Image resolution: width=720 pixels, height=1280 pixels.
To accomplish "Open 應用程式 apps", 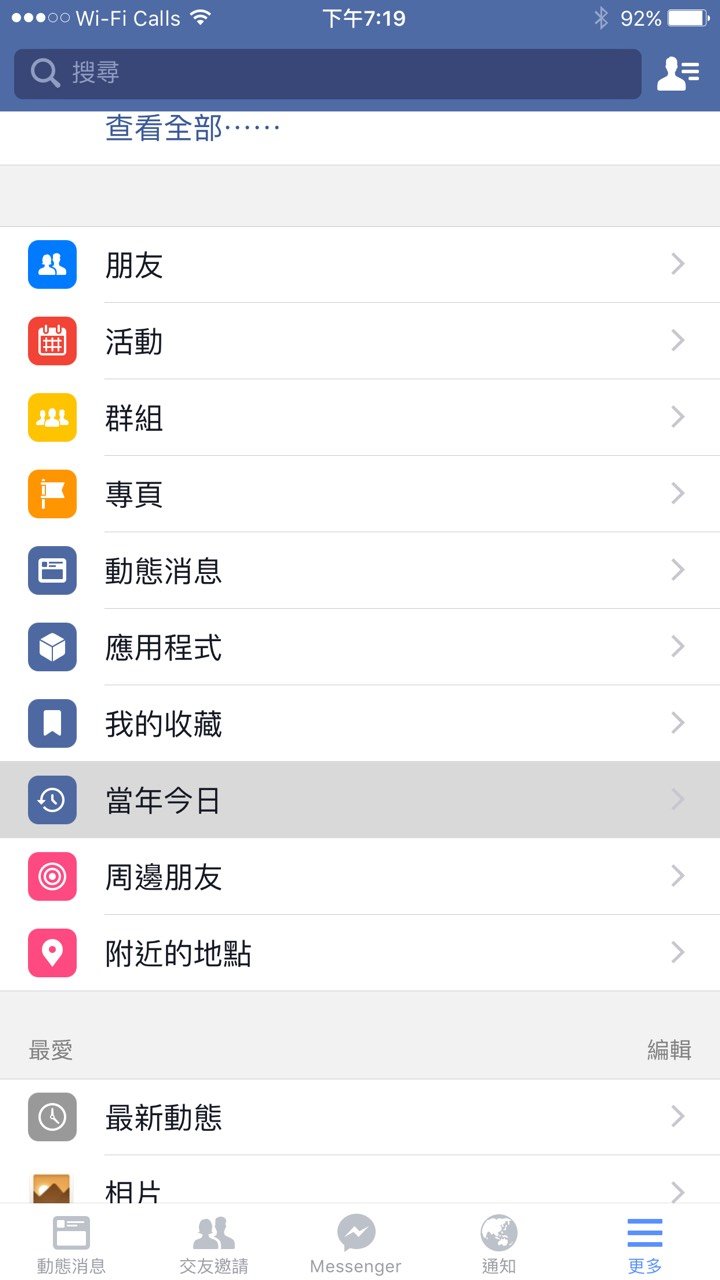I will (360, 647).
